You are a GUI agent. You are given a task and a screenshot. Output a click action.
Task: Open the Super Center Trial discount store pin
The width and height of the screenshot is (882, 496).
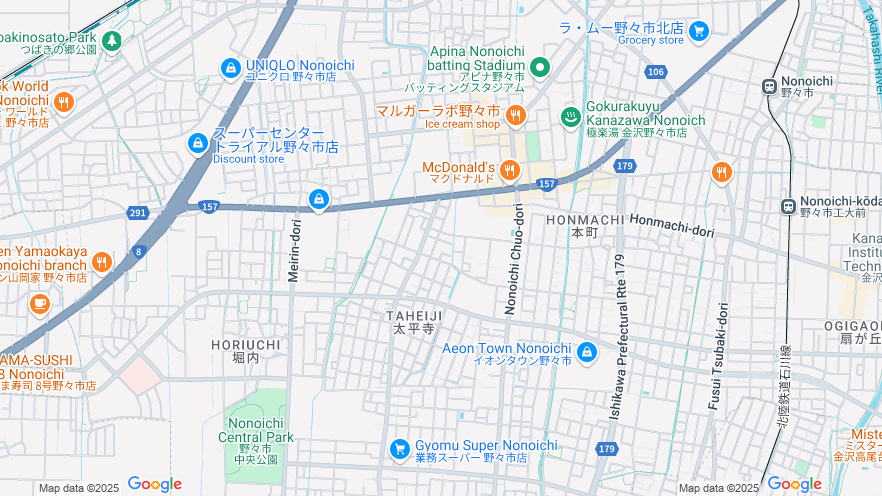(198, 144)
